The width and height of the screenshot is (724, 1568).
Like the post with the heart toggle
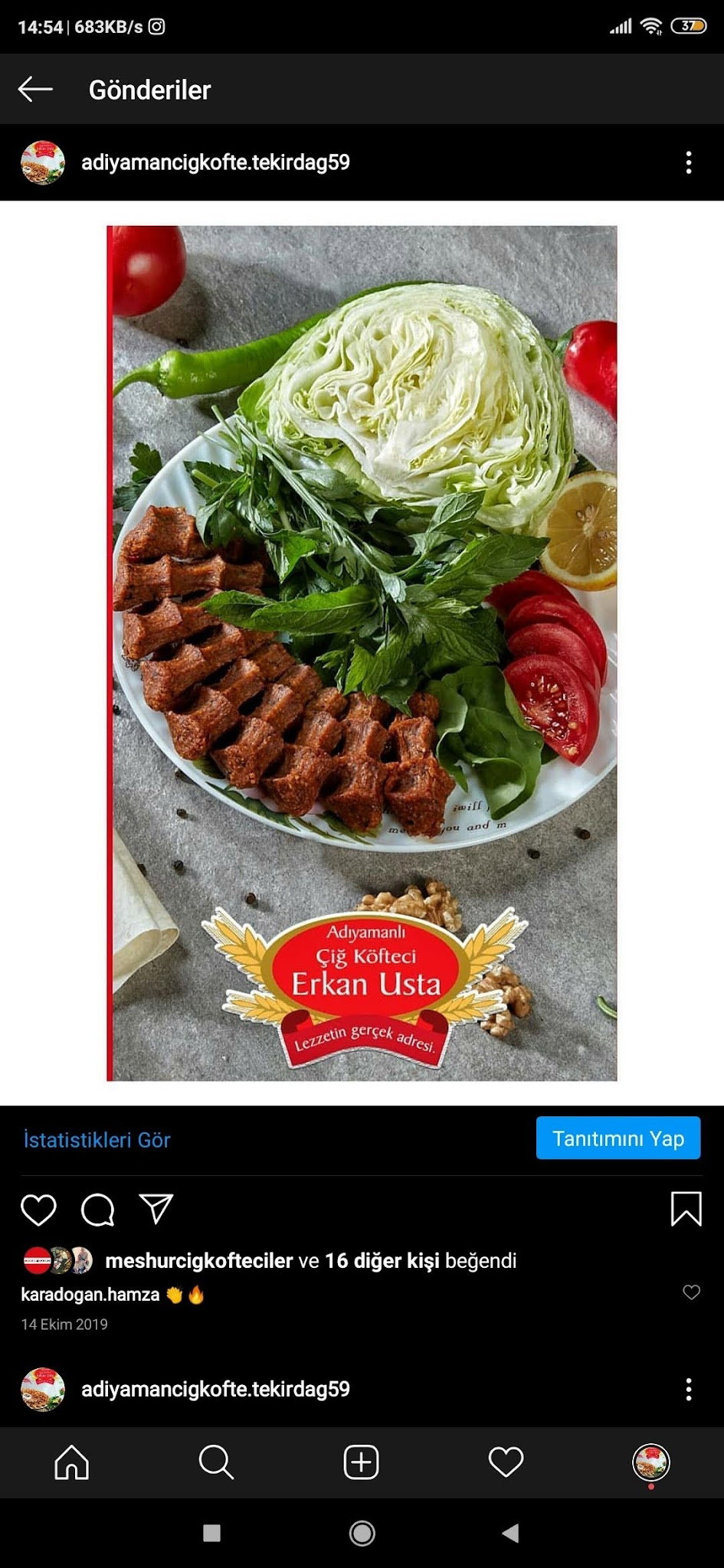(x=38, y=1210)
